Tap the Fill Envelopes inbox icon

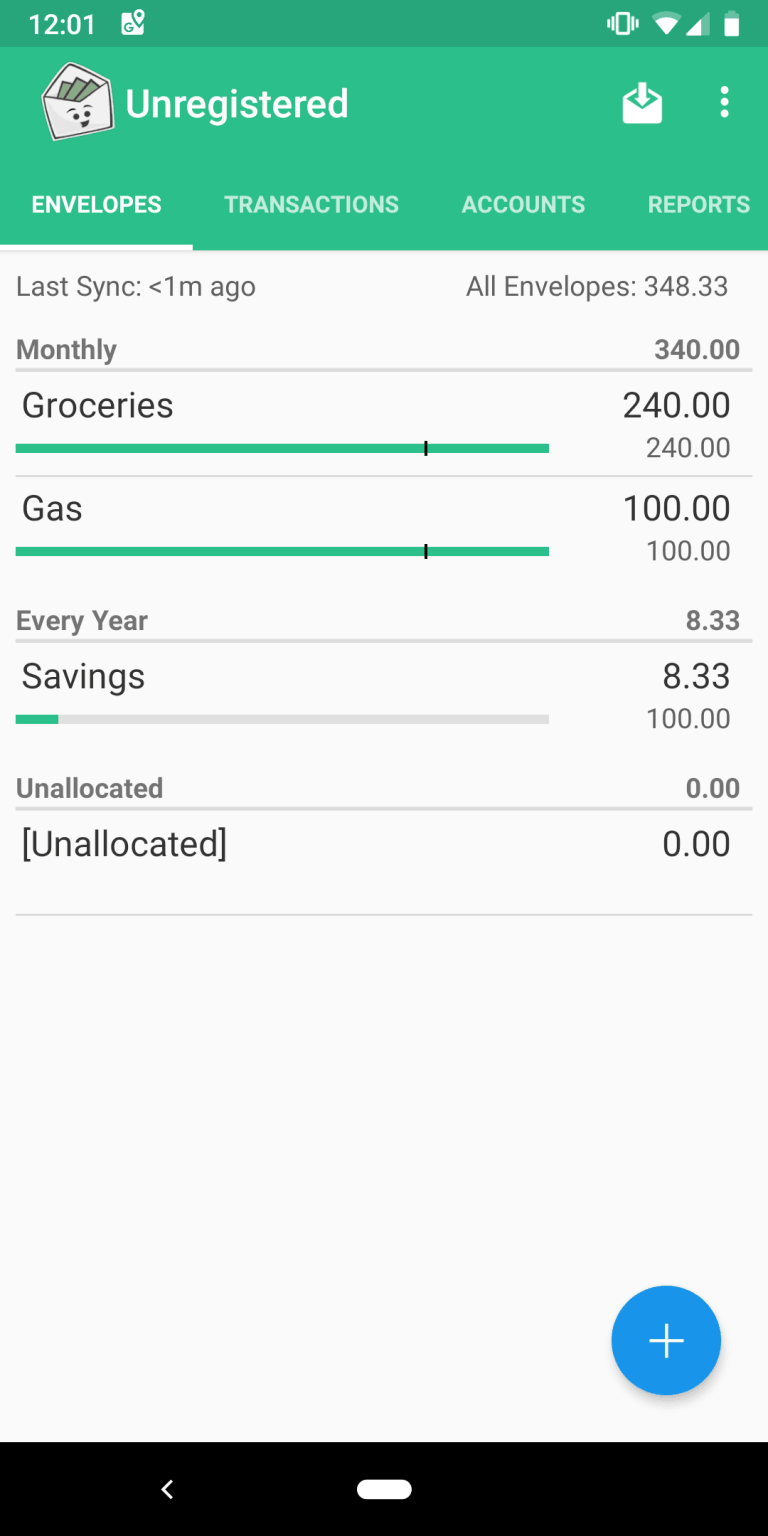[642, 101]
